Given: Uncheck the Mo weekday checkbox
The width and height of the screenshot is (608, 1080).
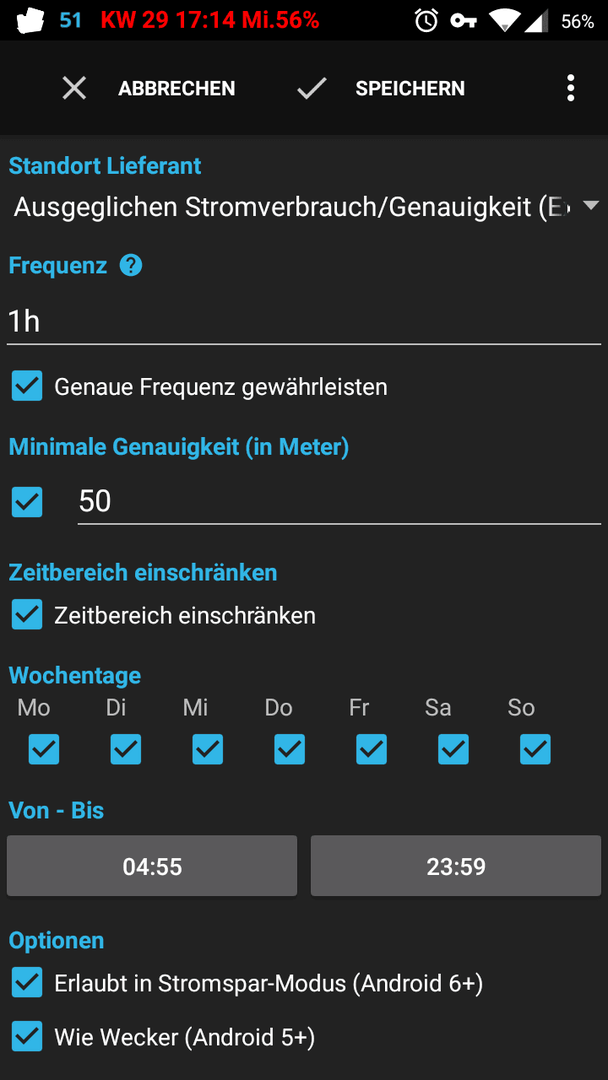Looking at the screenshot, I should (x=43, y=749).
